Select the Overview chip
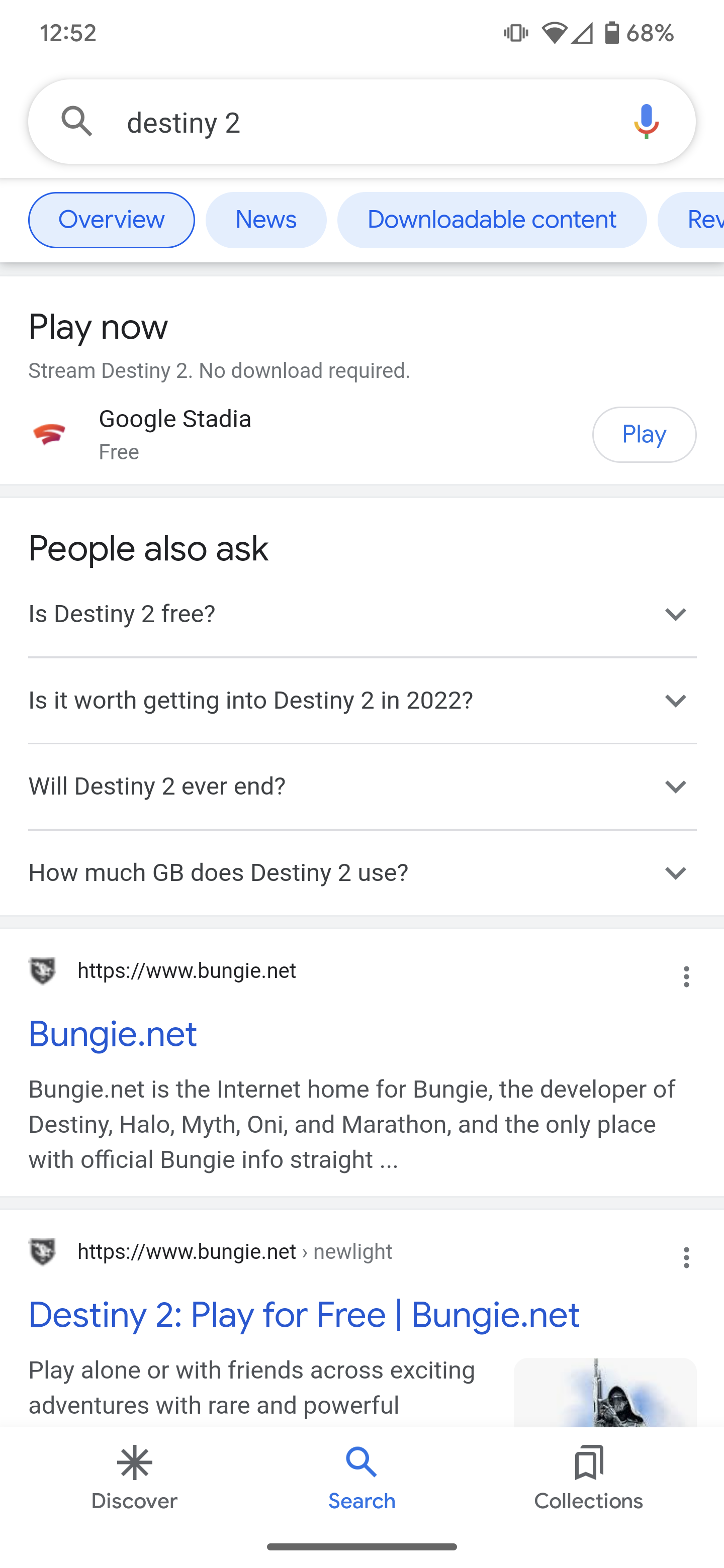The height and width of the screenshot is (1568, 724). [x=112, y=220]
